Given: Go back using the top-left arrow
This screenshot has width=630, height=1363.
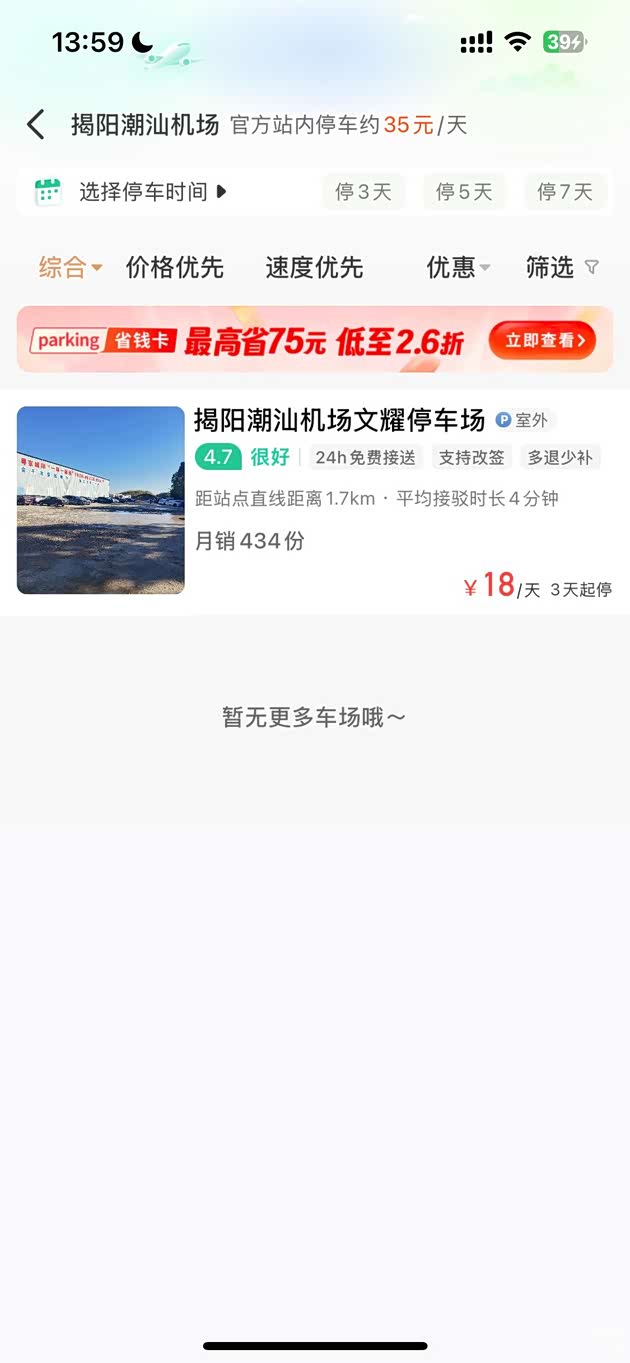Looking at the screenshot, I should point(36,125).
